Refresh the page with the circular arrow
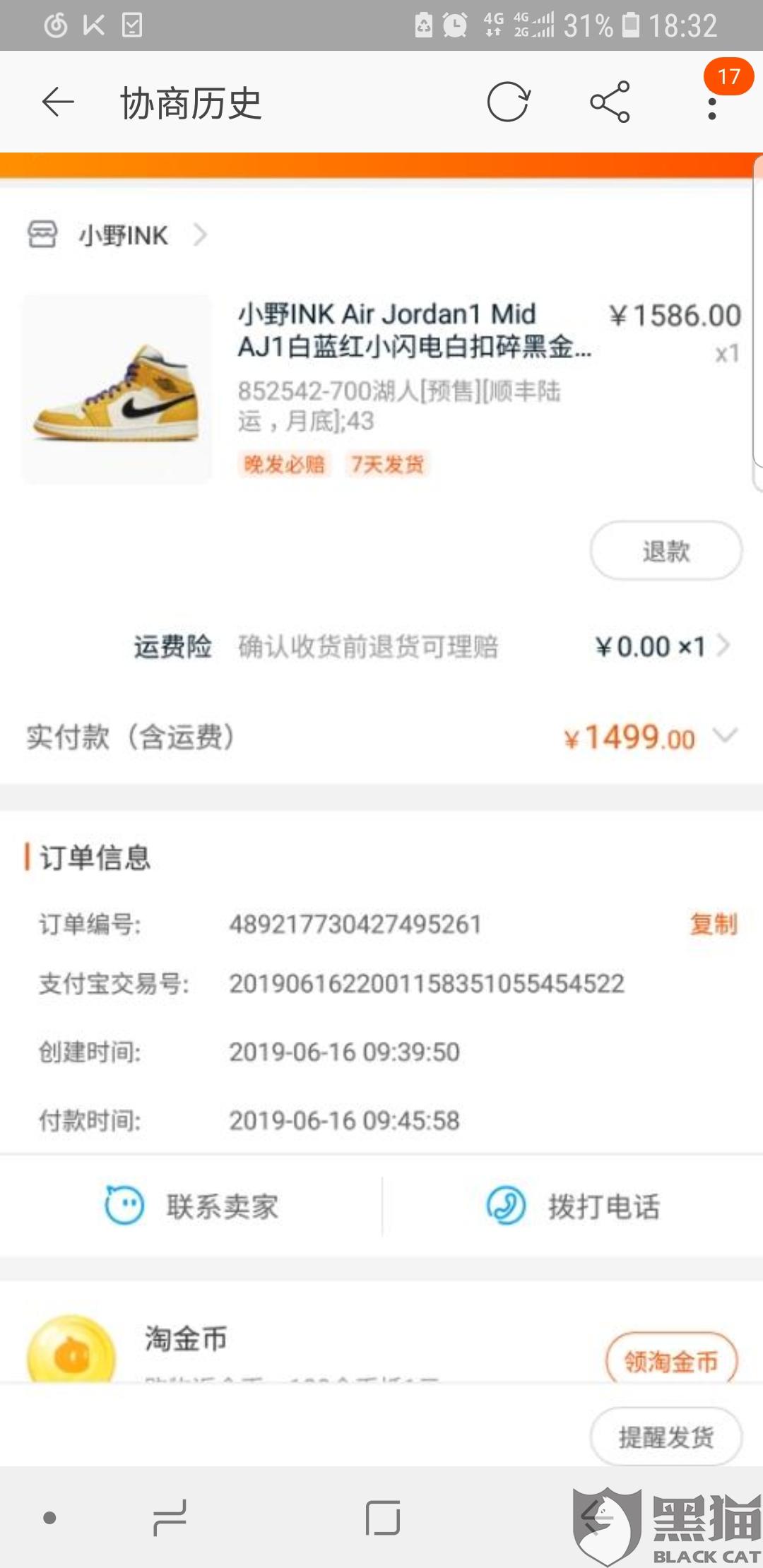 [x=508, y=102]
